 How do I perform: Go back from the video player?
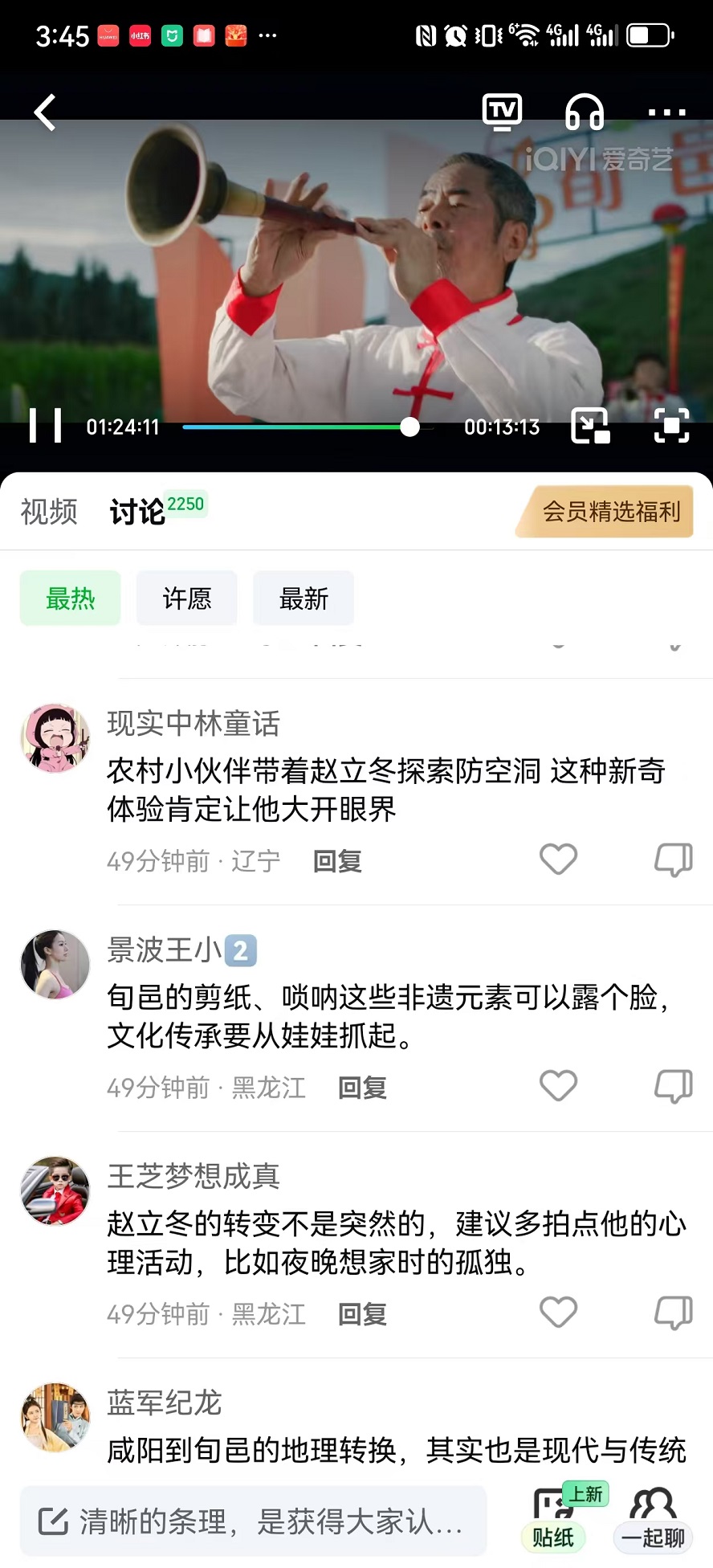pyautogui.click(x=46, y=112)
